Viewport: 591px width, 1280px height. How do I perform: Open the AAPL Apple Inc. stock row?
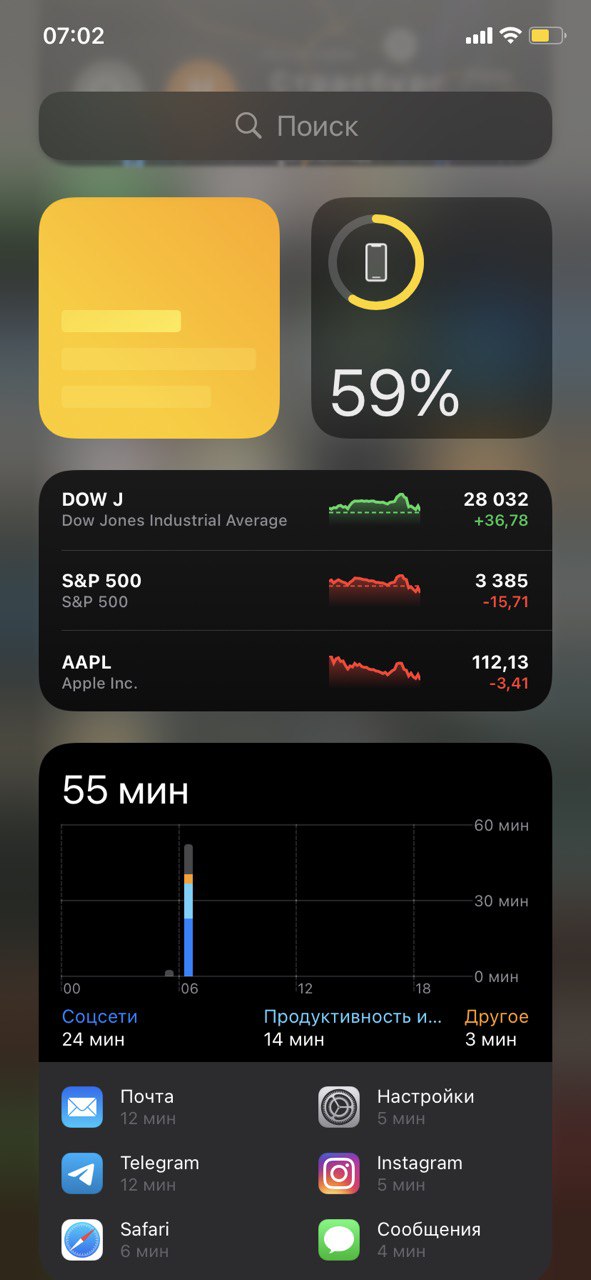(x=295, y=672)
